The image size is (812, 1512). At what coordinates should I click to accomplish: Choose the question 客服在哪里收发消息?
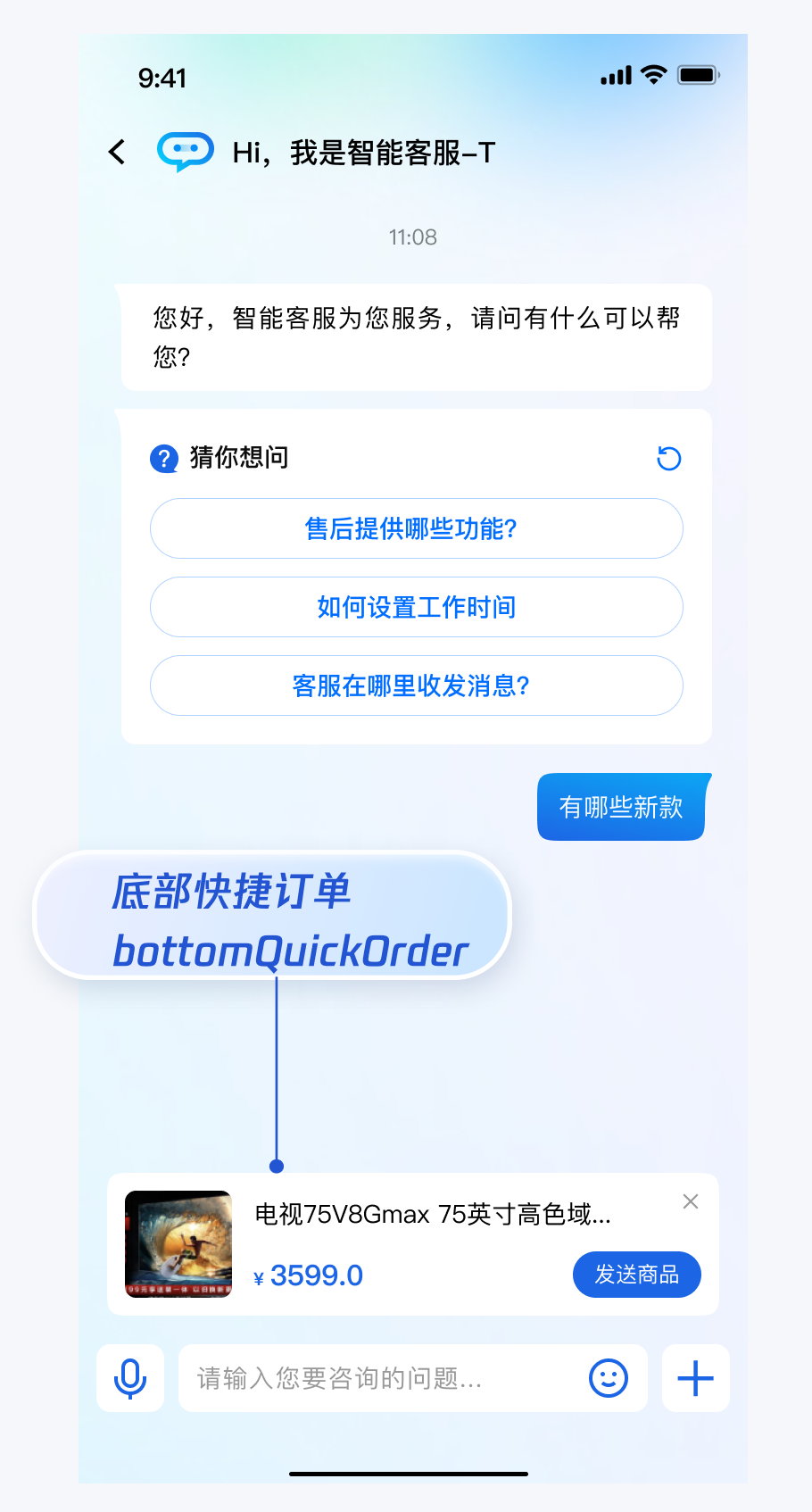416,685
